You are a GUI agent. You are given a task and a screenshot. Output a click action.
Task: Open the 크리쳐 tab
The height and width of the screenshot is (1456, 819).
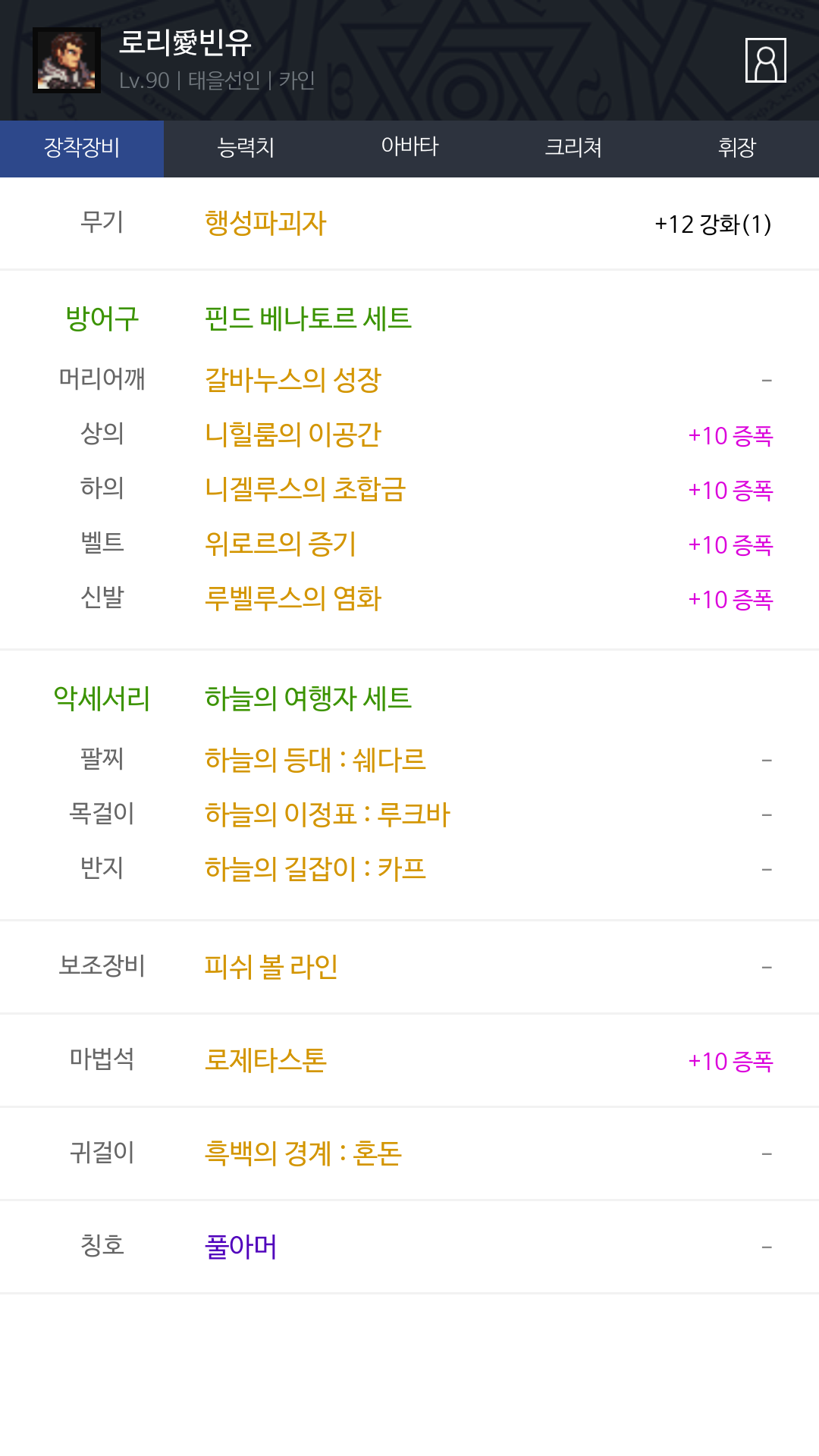[573, 149]
